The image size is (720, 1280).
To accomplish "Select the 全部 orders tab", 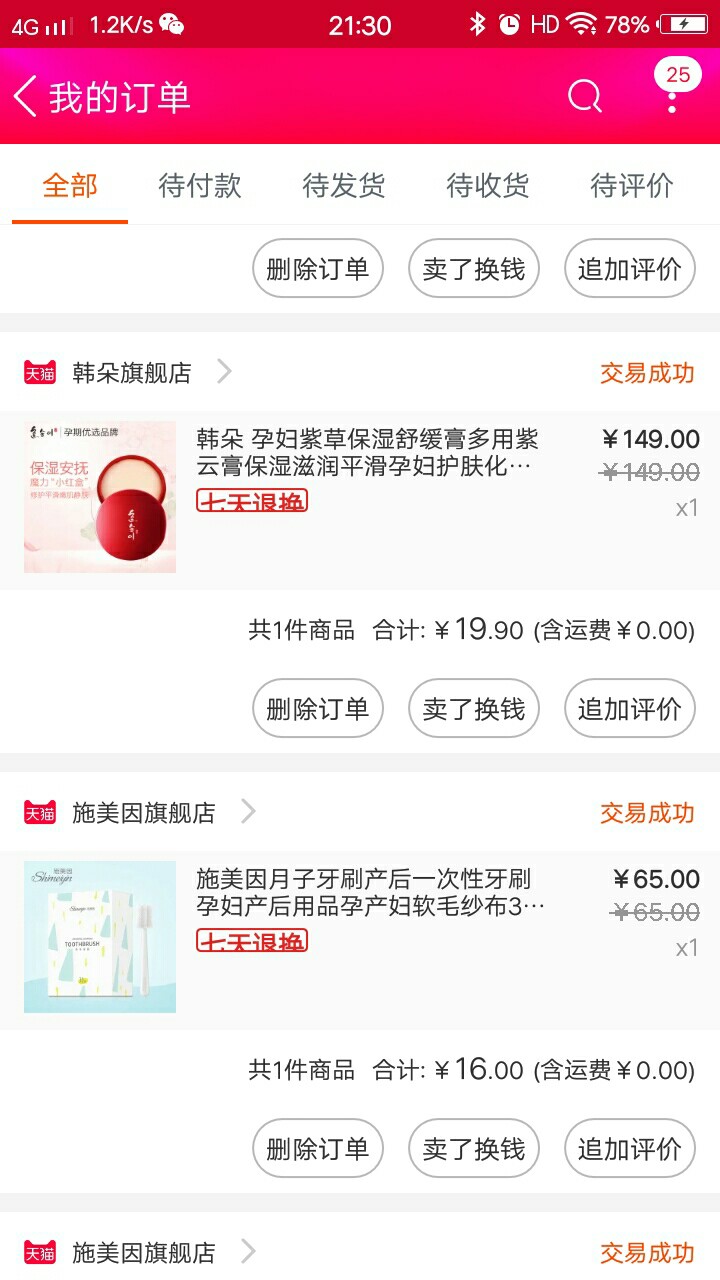I will coord(70,185).
